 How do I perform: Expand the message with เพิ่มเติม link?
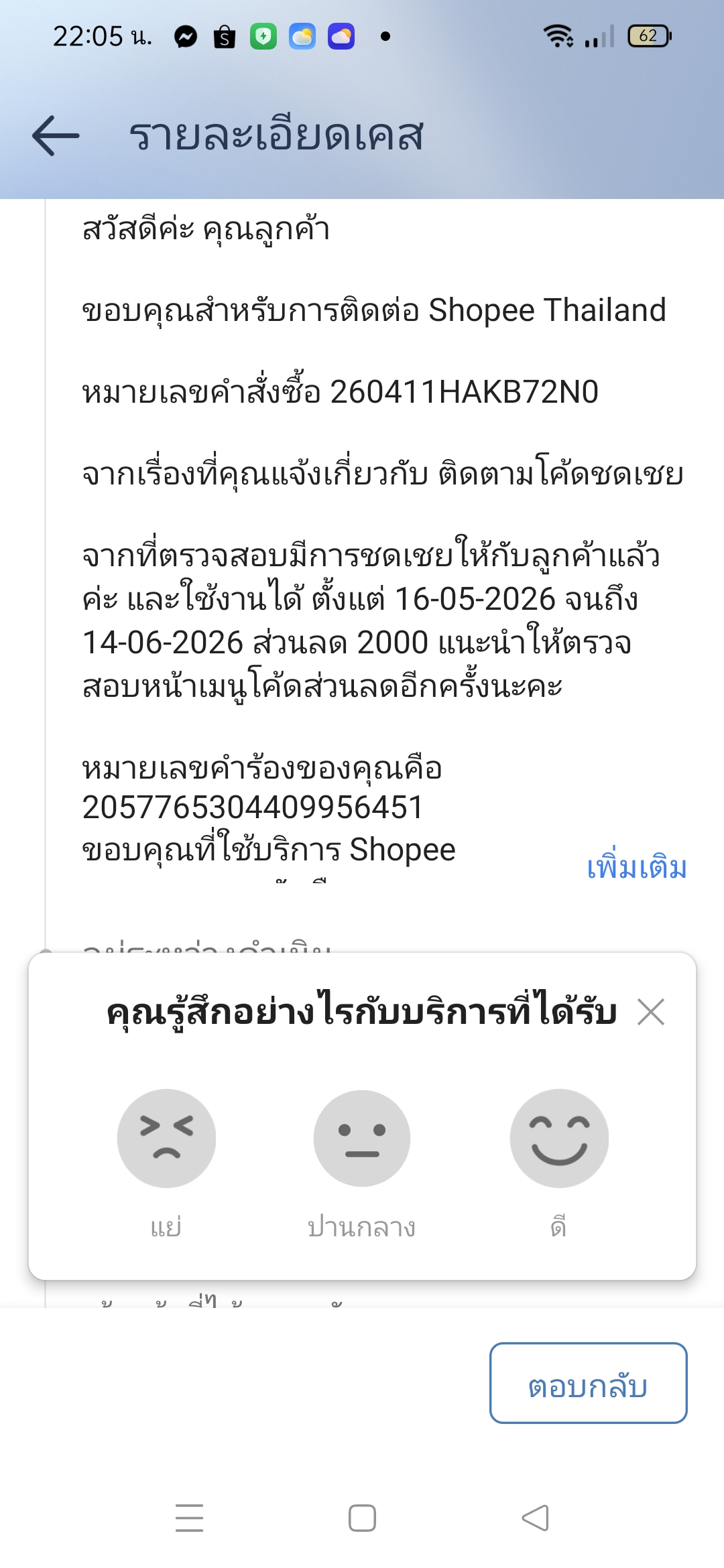636,866
